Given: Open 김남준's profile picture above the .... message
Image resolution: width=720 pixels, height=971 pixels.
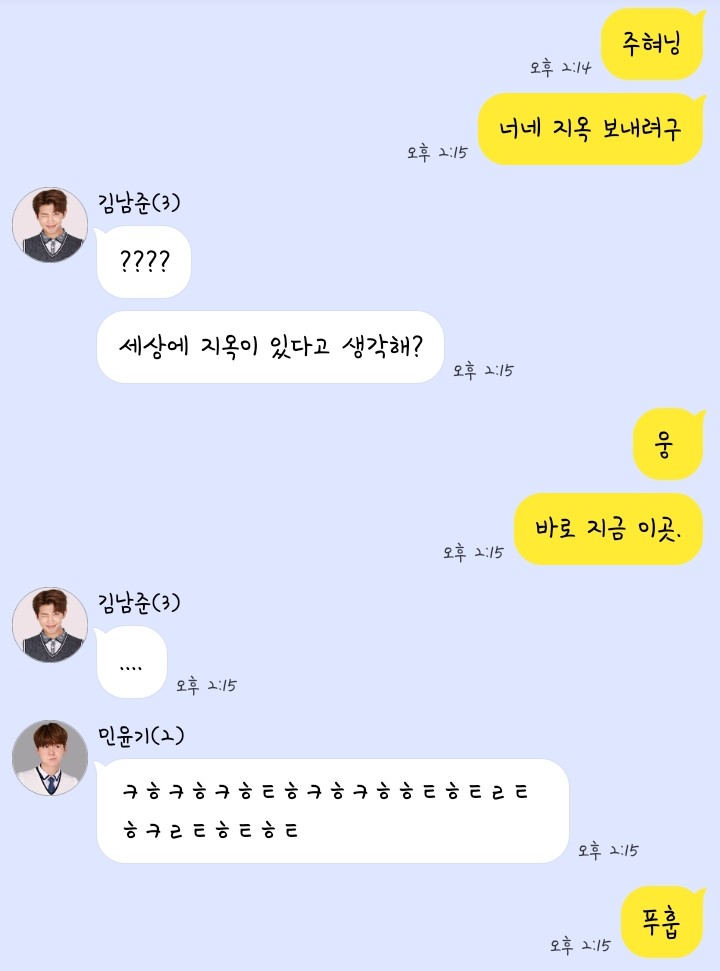Looking at the screenshot, I should (x=50, y=624).
